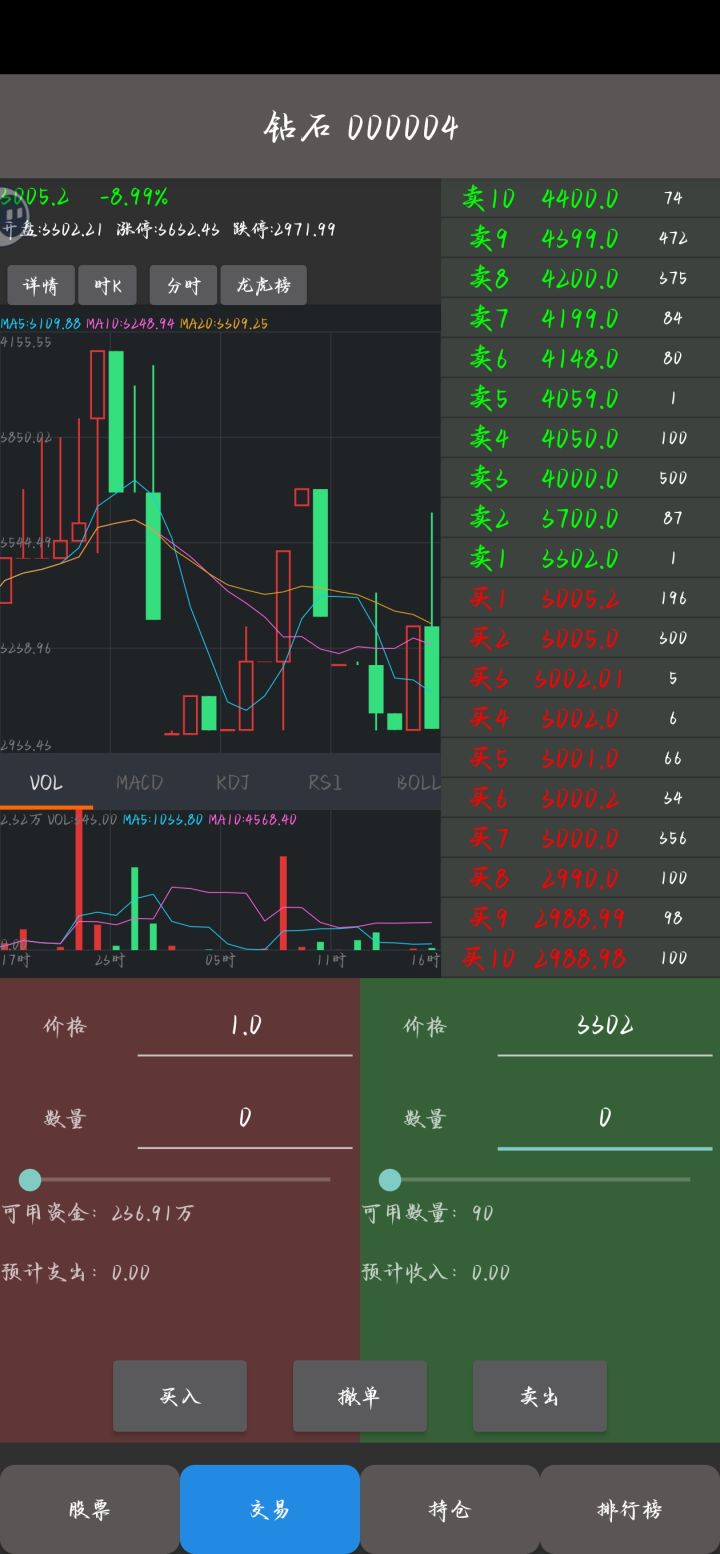720x1554 pixels.
Task: Switch chart to 分时 view
Action: point(183,285)
